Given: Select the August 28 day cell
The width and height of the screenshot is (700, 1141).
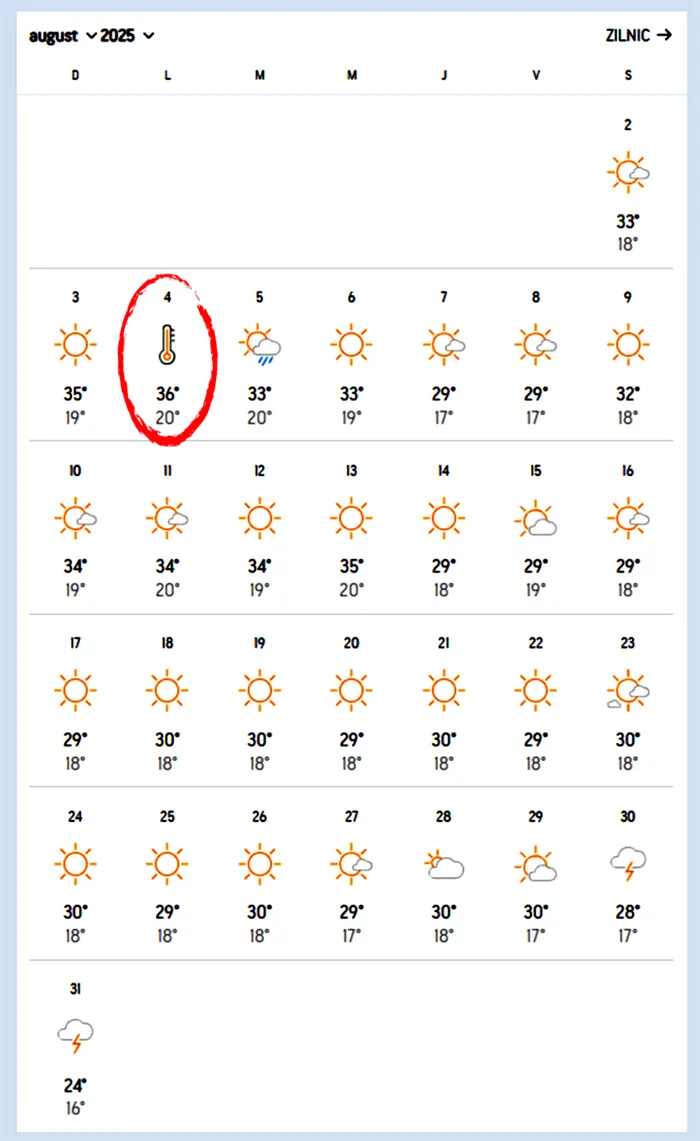Looking at the screenshot, I should (444, 873).
